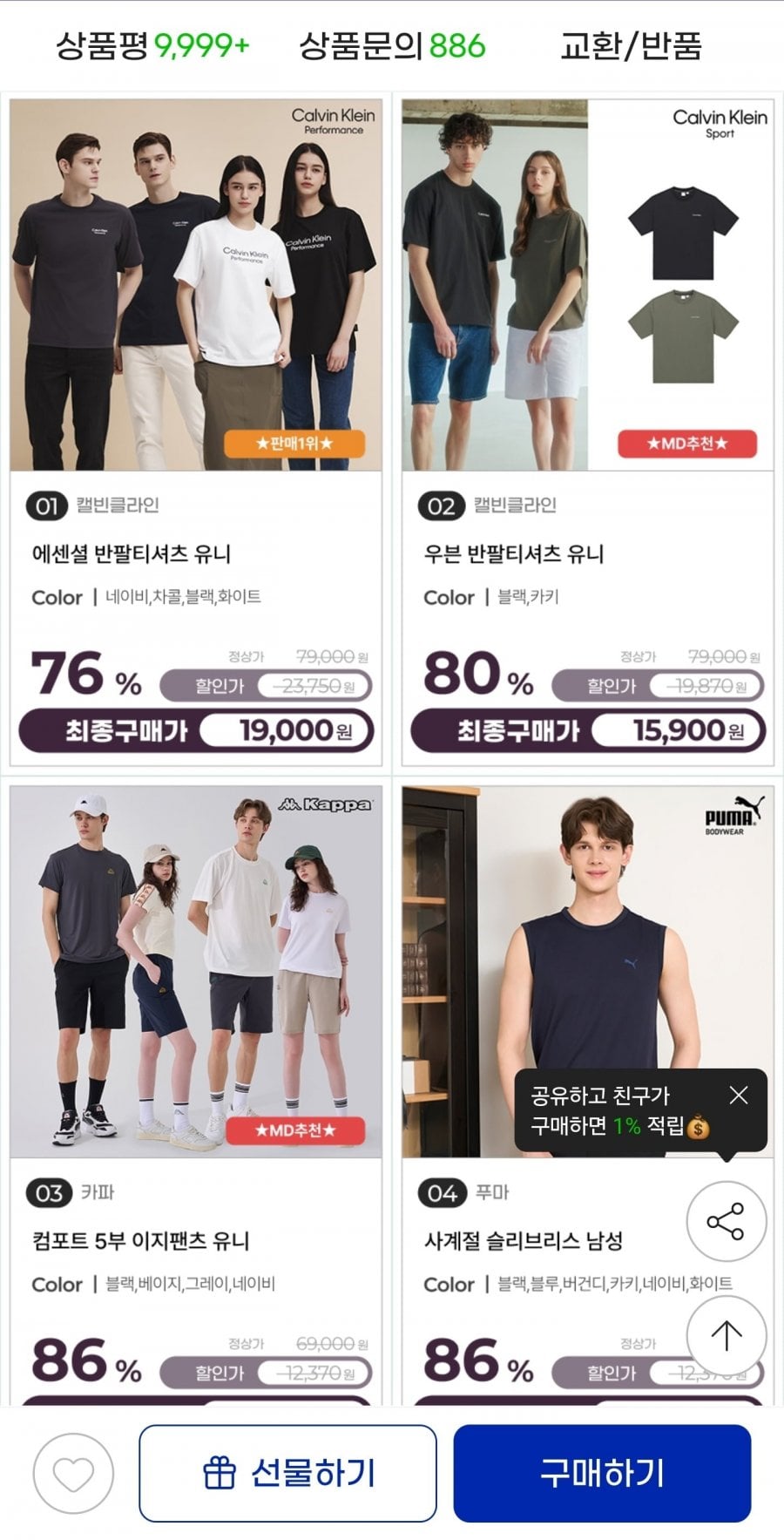The width and height of the screenshot is (784, 1540).
Task: Share this product
Action: (726, 1221)
